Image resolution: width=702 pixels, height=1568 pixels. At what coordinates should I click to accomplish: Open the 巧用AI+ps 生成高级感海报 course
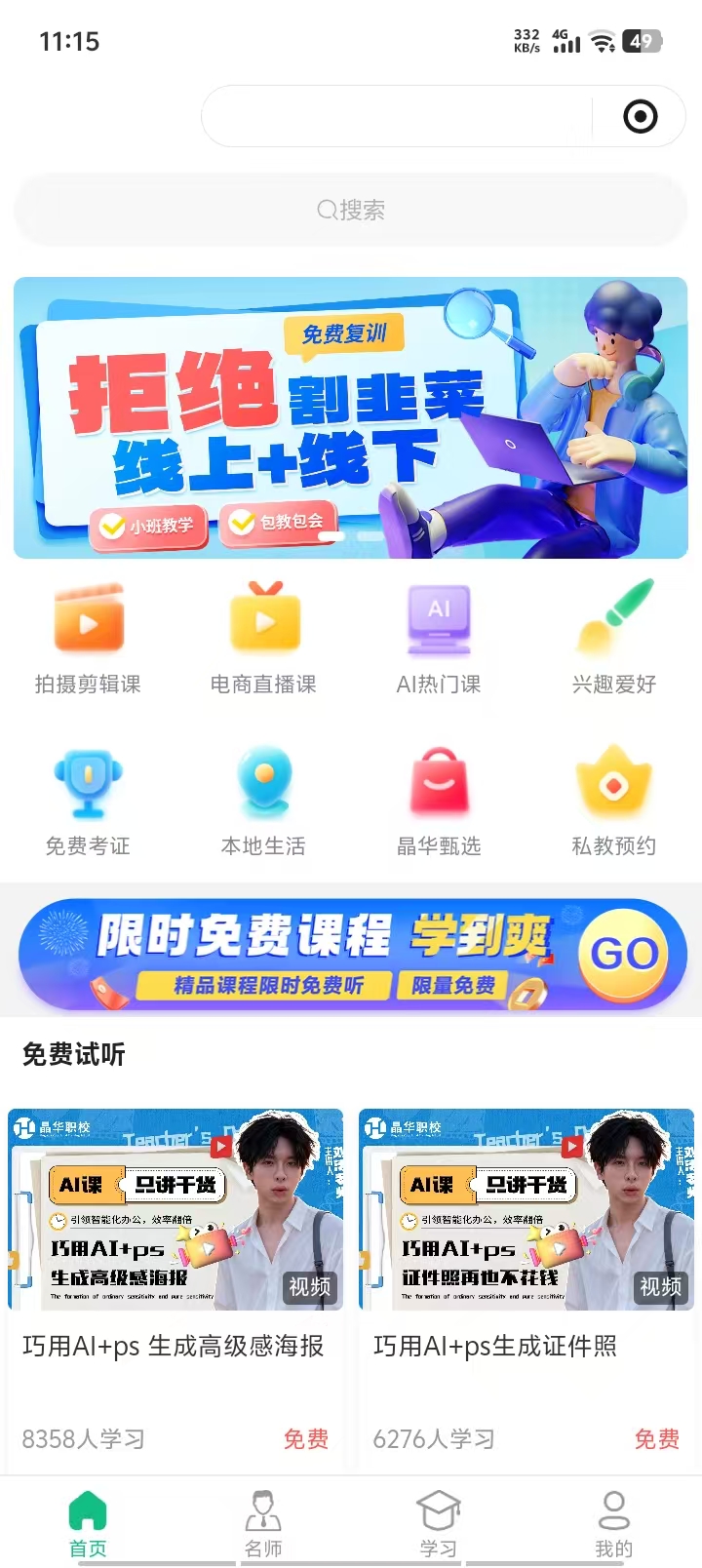tap(175, 1268)
